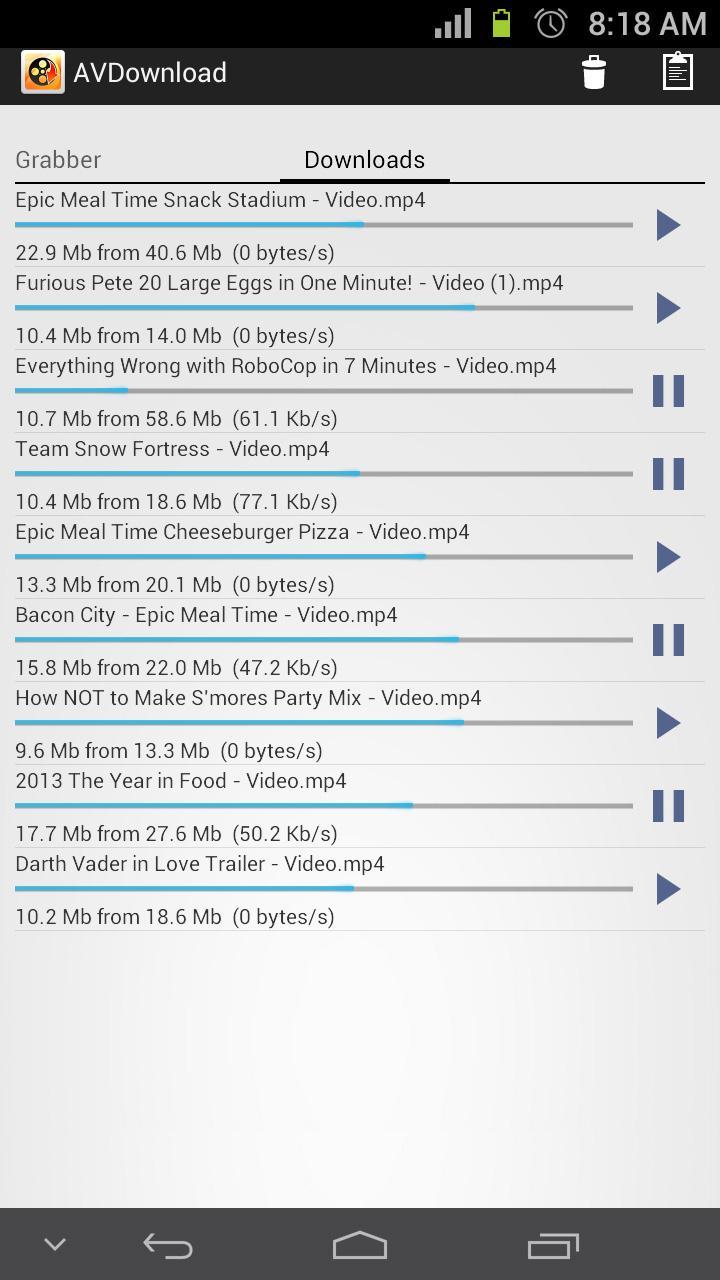The image size is (720, 1280).
Task: Resume the Epic Meal Time Snack Stadium download
Action: [667, 225]
